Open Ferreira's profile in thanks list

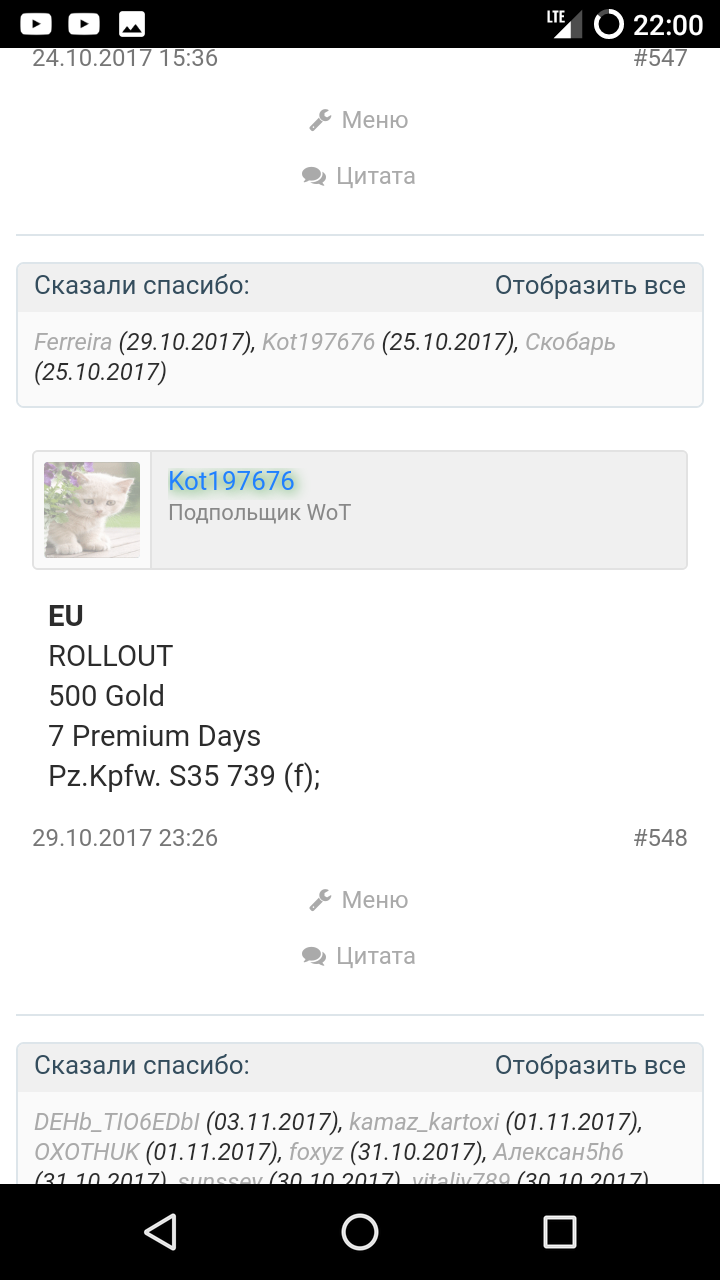[x=73, y=342]
